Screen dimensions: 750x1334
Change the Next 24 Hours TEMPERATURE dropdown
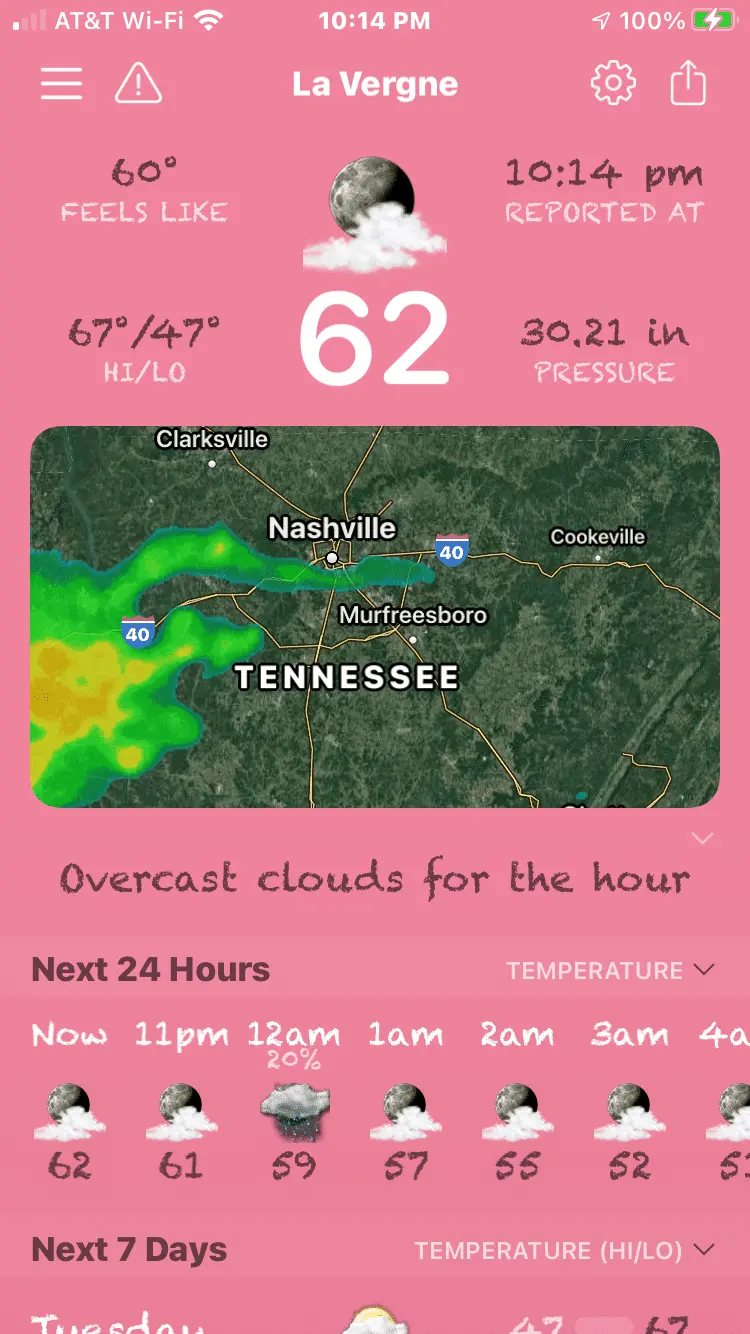(610, 970)
